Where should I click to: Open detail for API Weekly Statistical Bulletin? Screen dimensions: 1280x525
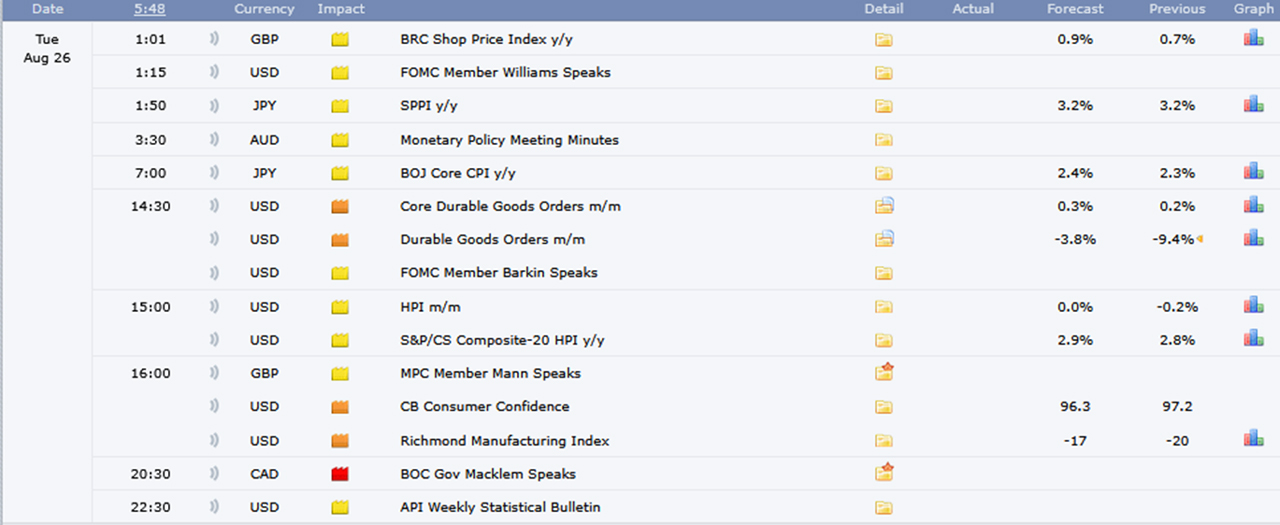coord(883,507)
